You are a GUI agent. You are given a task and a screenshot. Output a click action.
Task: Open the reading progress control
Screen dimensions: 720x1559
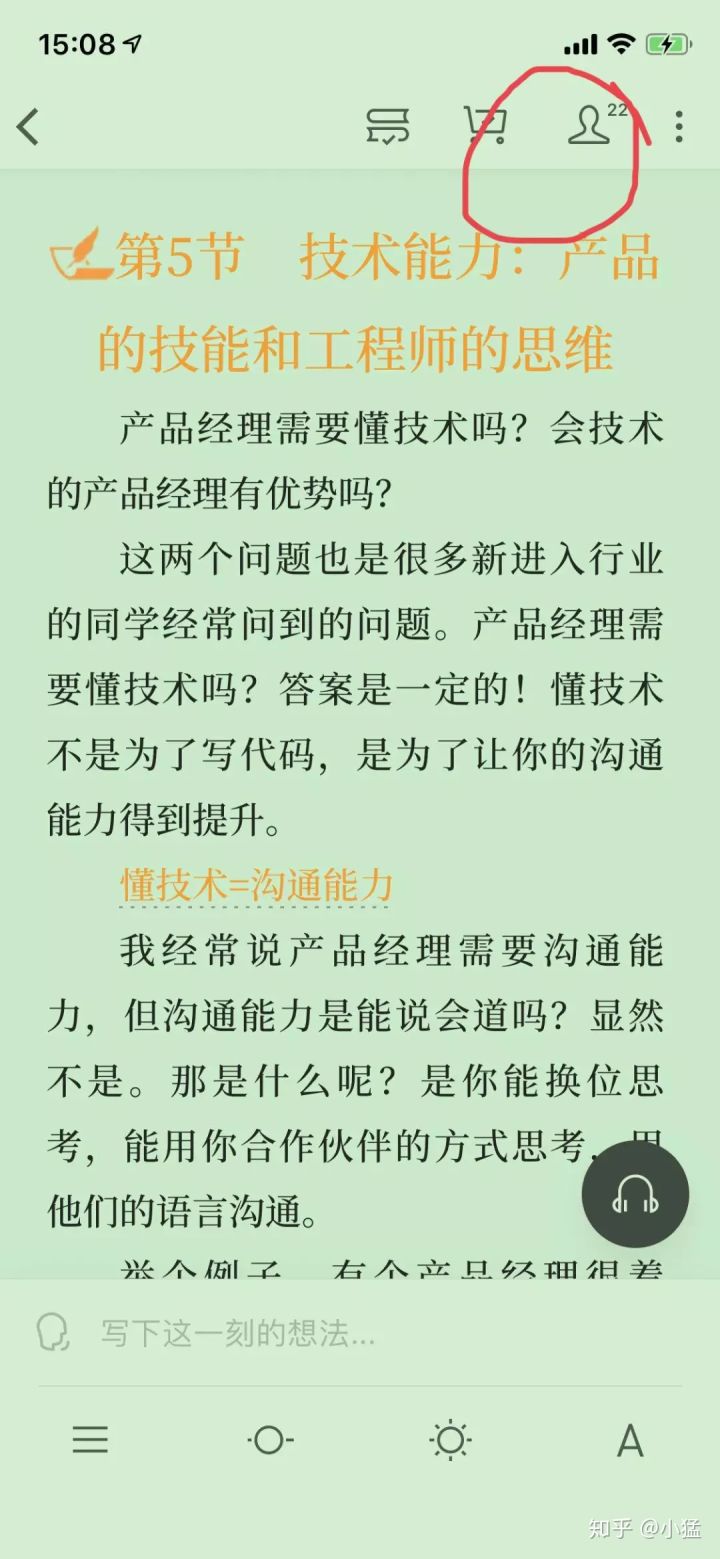click(269, 1440)
